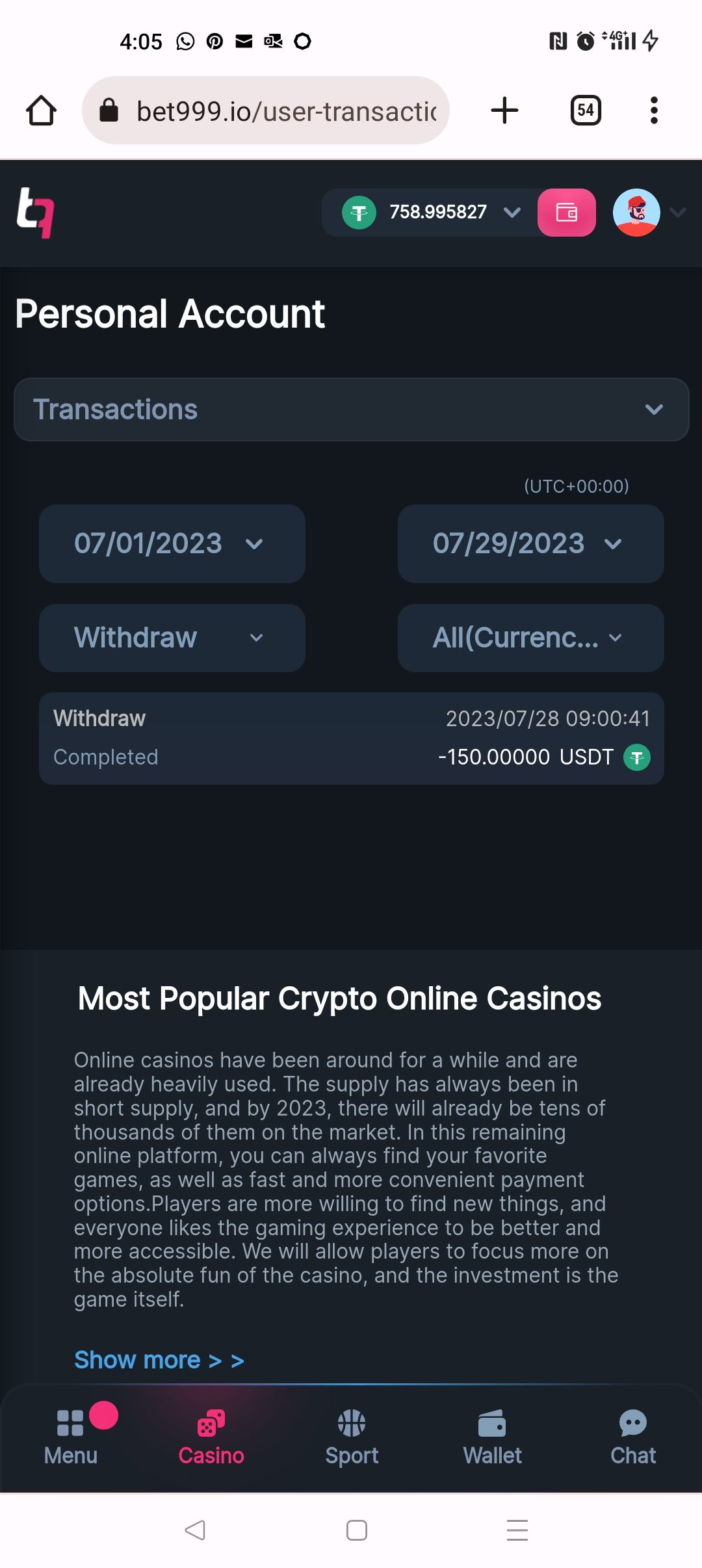Open the browser overflow menu
The width and height of the screenshot is (702, 1568).
click(x=654, y=111)
